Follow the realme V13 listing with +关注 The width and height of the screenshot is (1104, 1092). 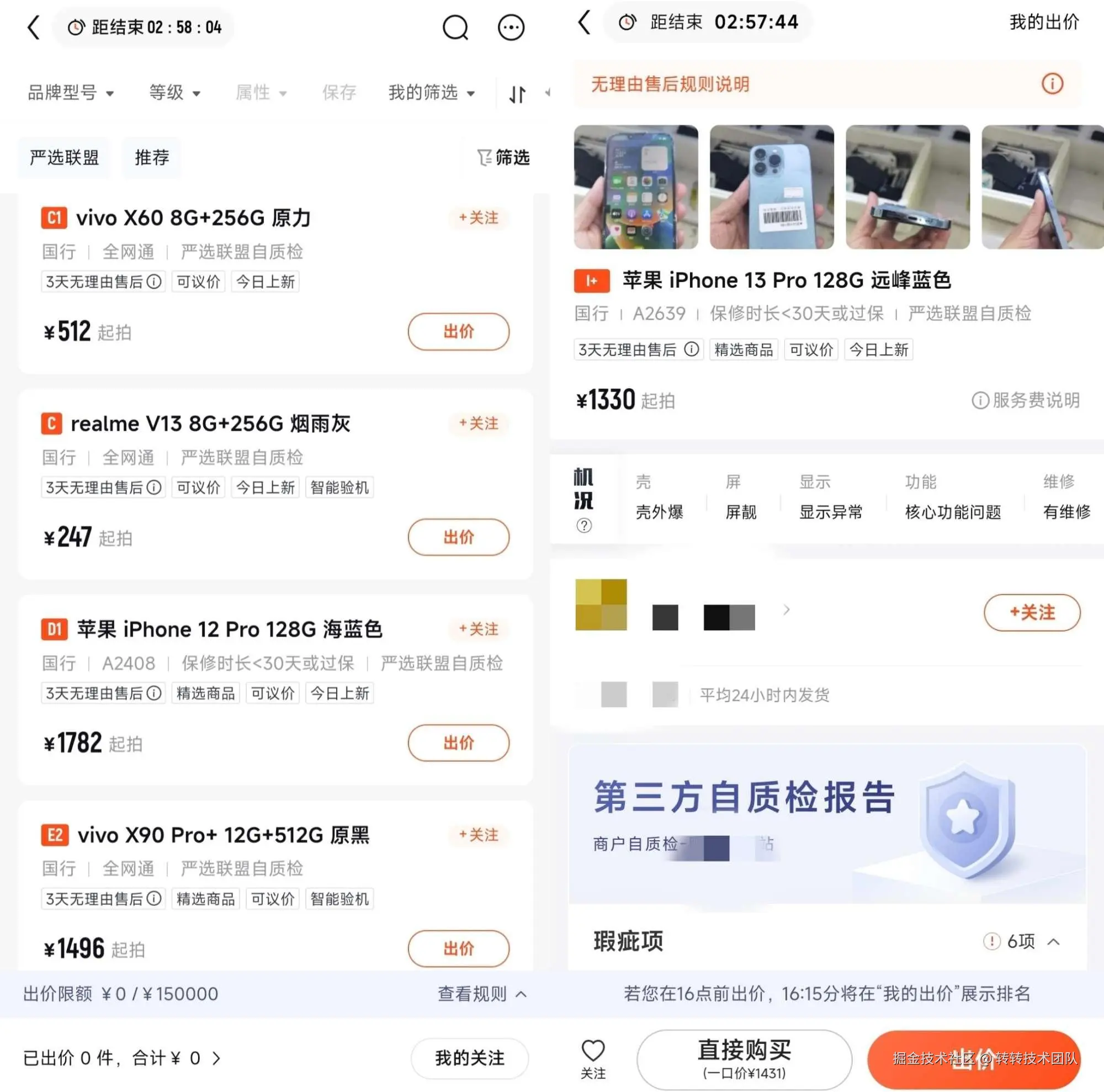[x=479, y=423]
